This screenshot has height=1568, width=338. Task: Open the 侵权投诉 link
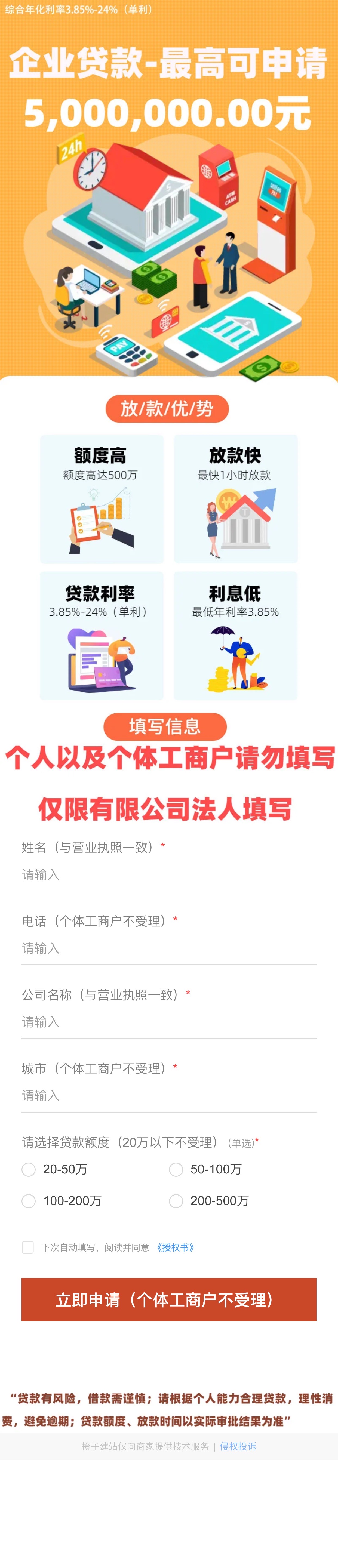238,1446
